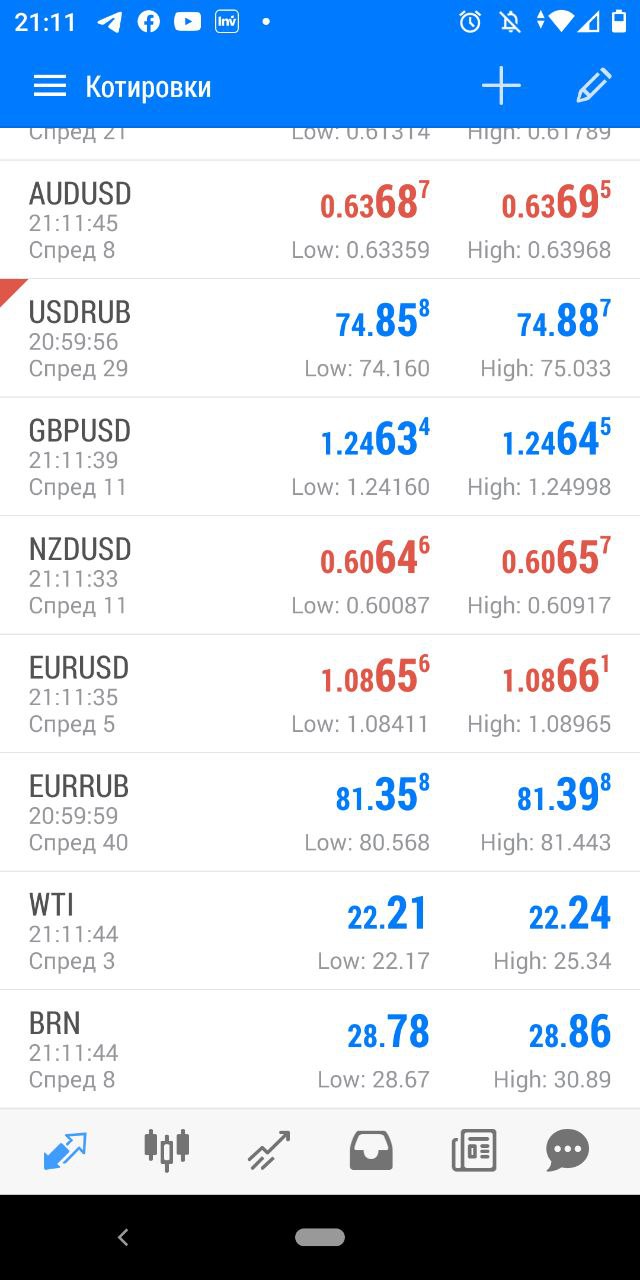This screenshot has height=1280, width=640.
Task: Open the history inbox tab
Action: click(371, 1151)
